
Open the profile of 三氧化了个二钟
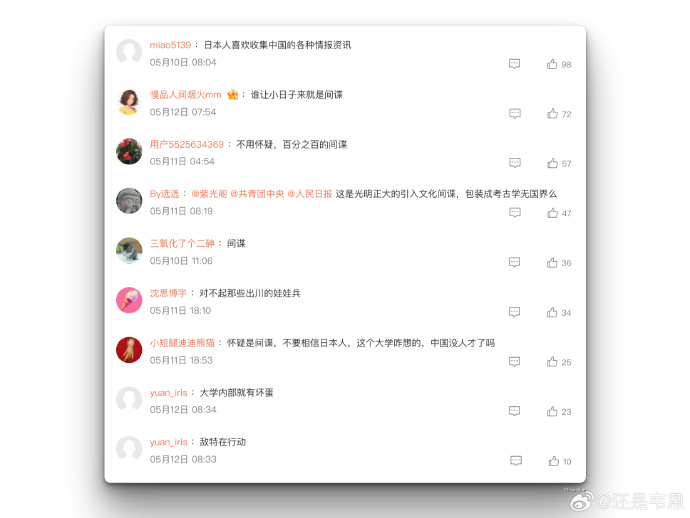(183, 243)
